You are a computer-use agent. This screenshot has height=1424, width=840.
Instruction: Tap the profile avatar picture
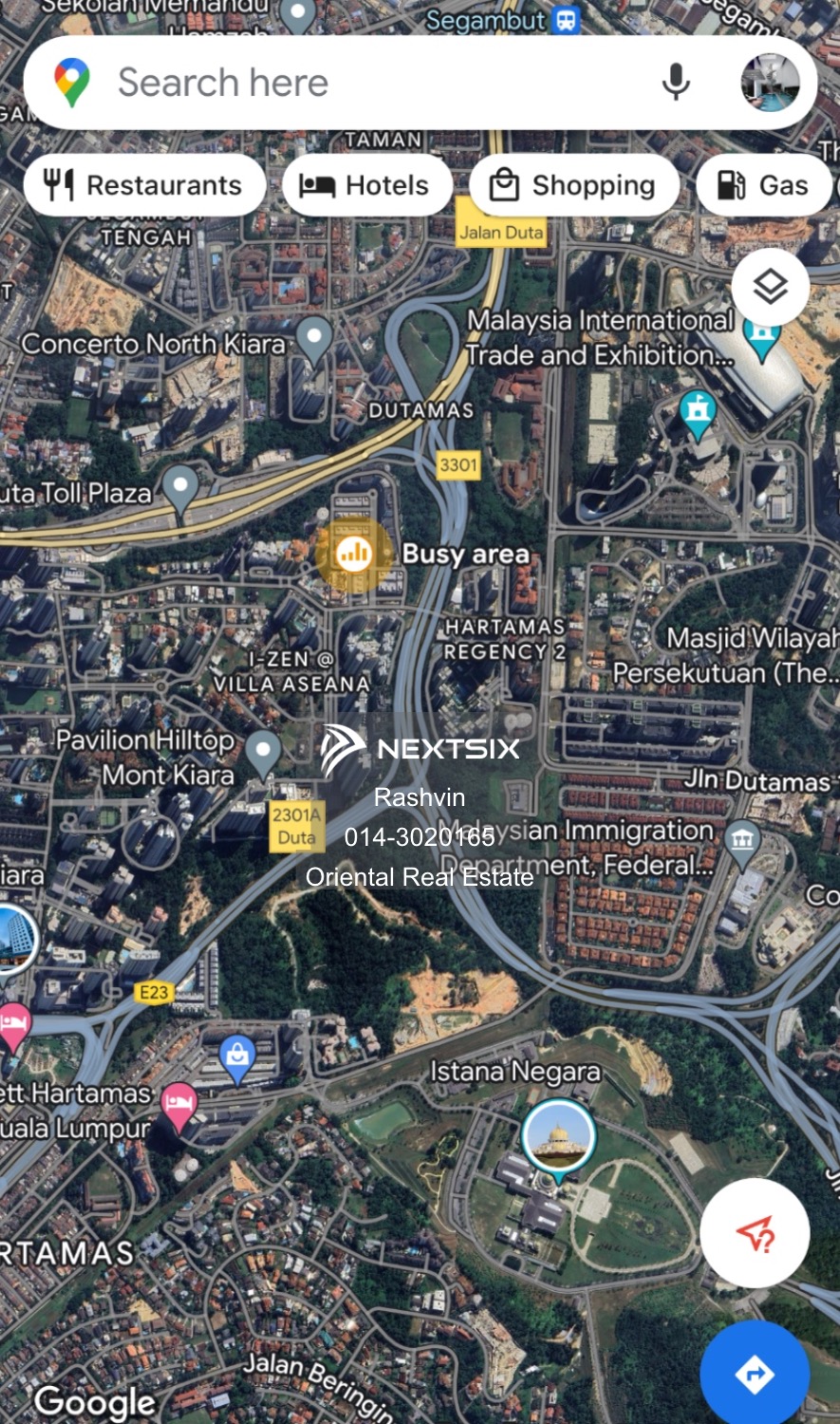pyautogui.click(x=771, y=83)
